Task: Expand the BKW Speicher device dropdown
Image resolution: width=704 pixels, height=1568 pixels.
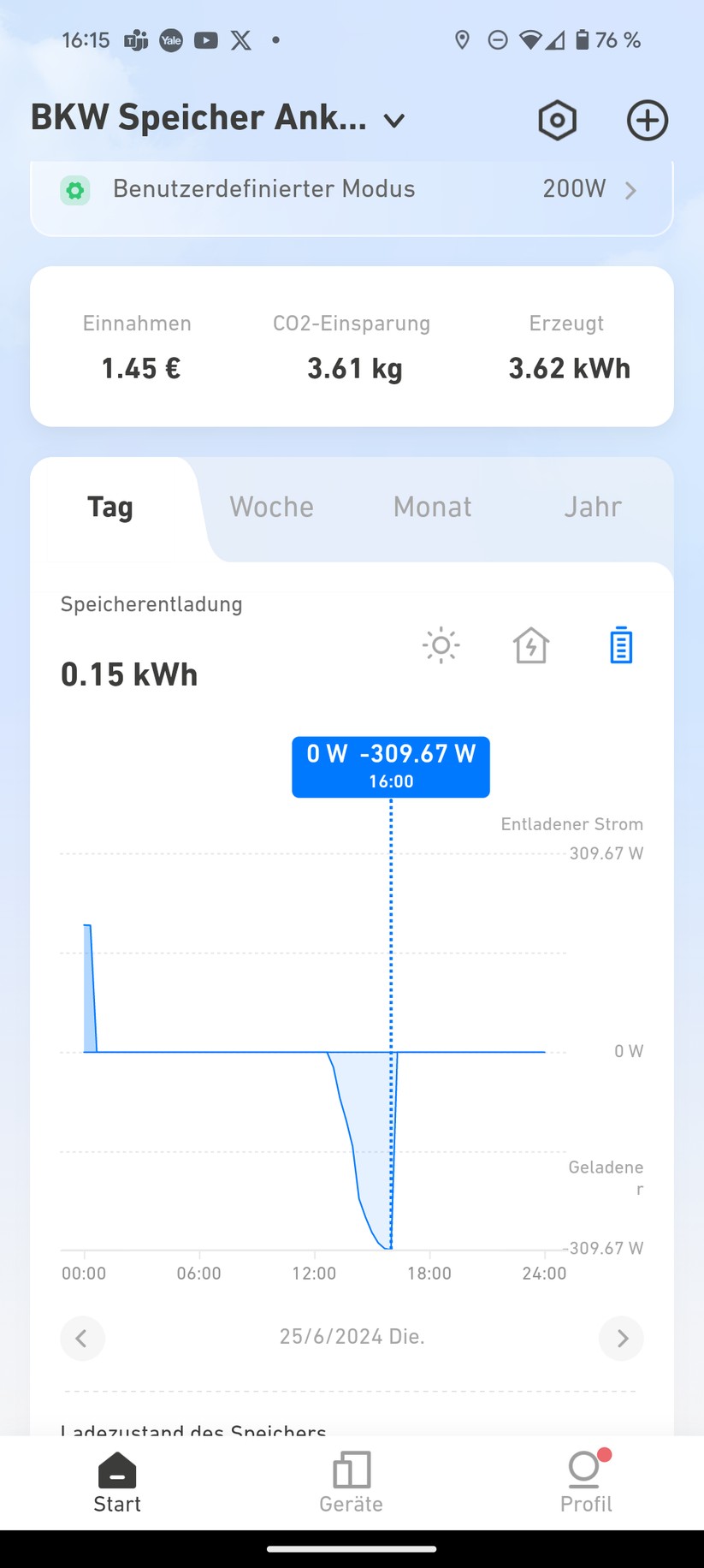Action: pos(393,121)
